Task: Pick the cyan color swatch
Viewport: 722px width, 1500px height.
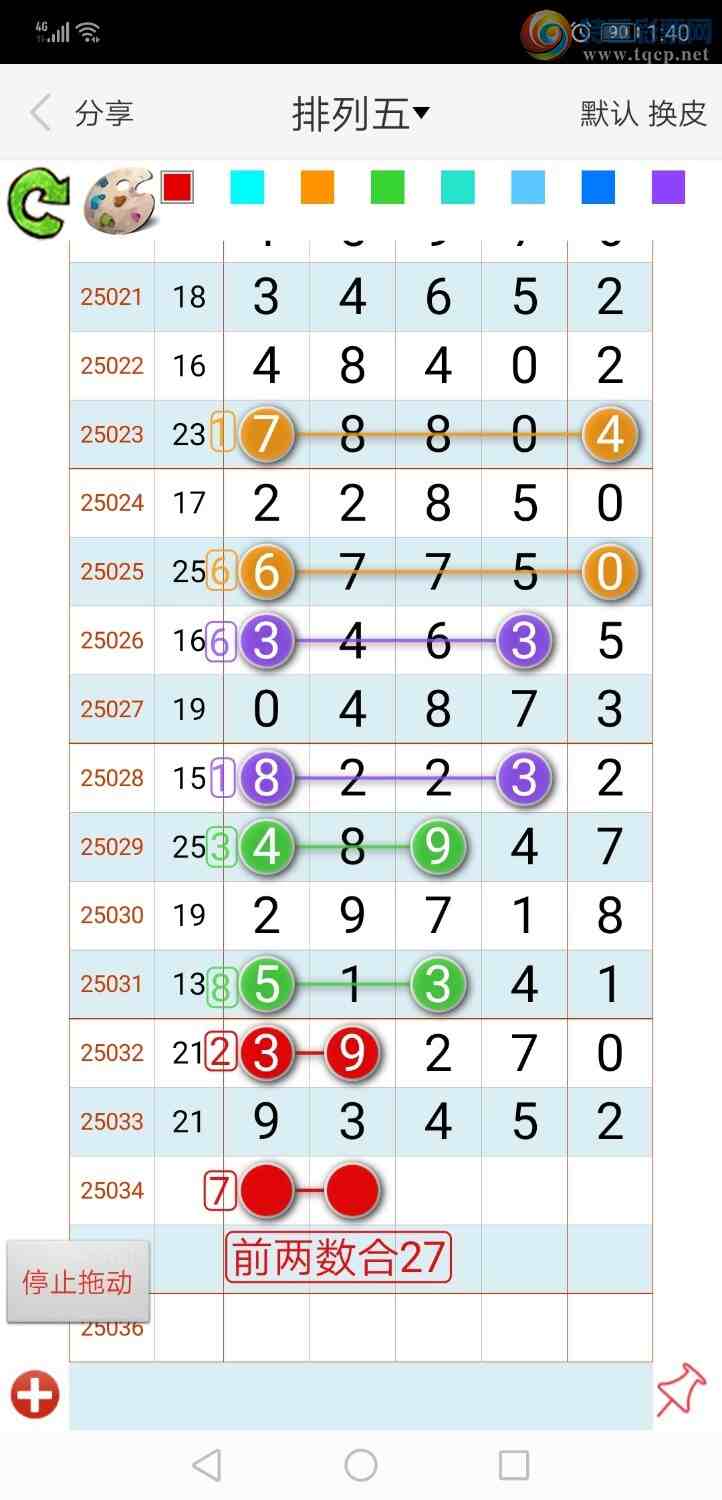Action: click(x=247, y=187)
